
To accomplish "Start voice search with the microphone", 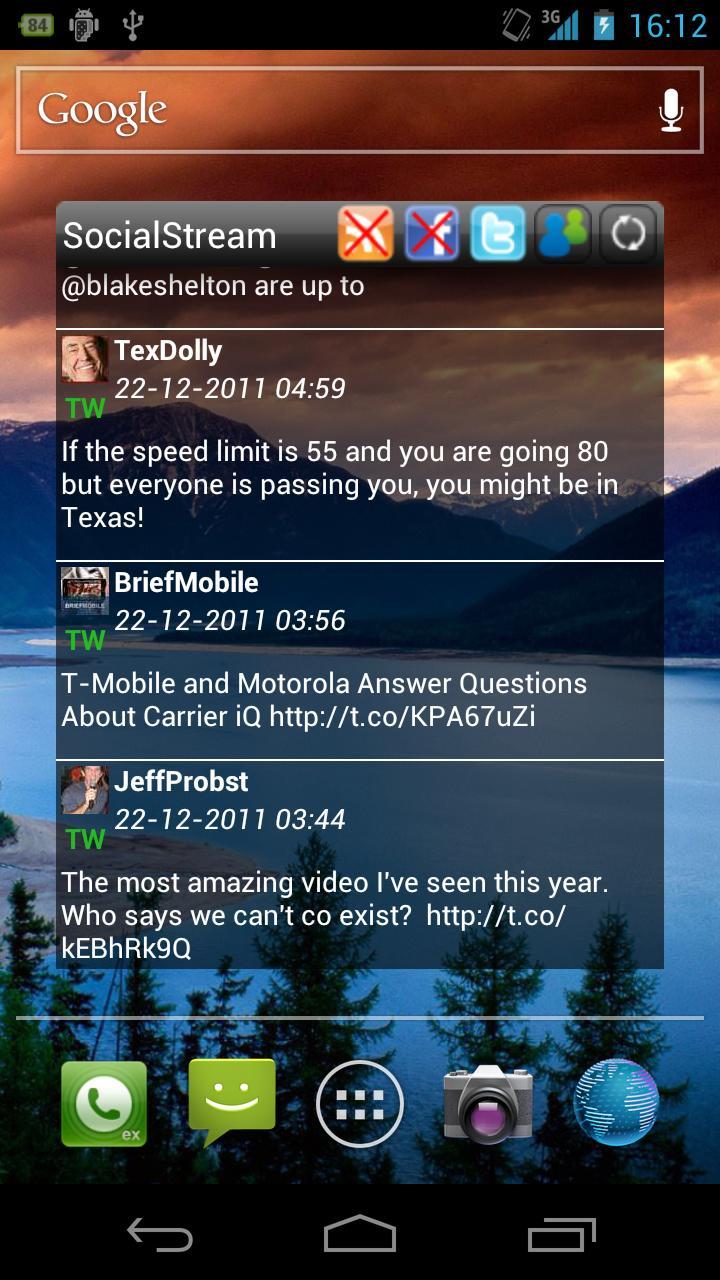I will click(x=671, y=111).
